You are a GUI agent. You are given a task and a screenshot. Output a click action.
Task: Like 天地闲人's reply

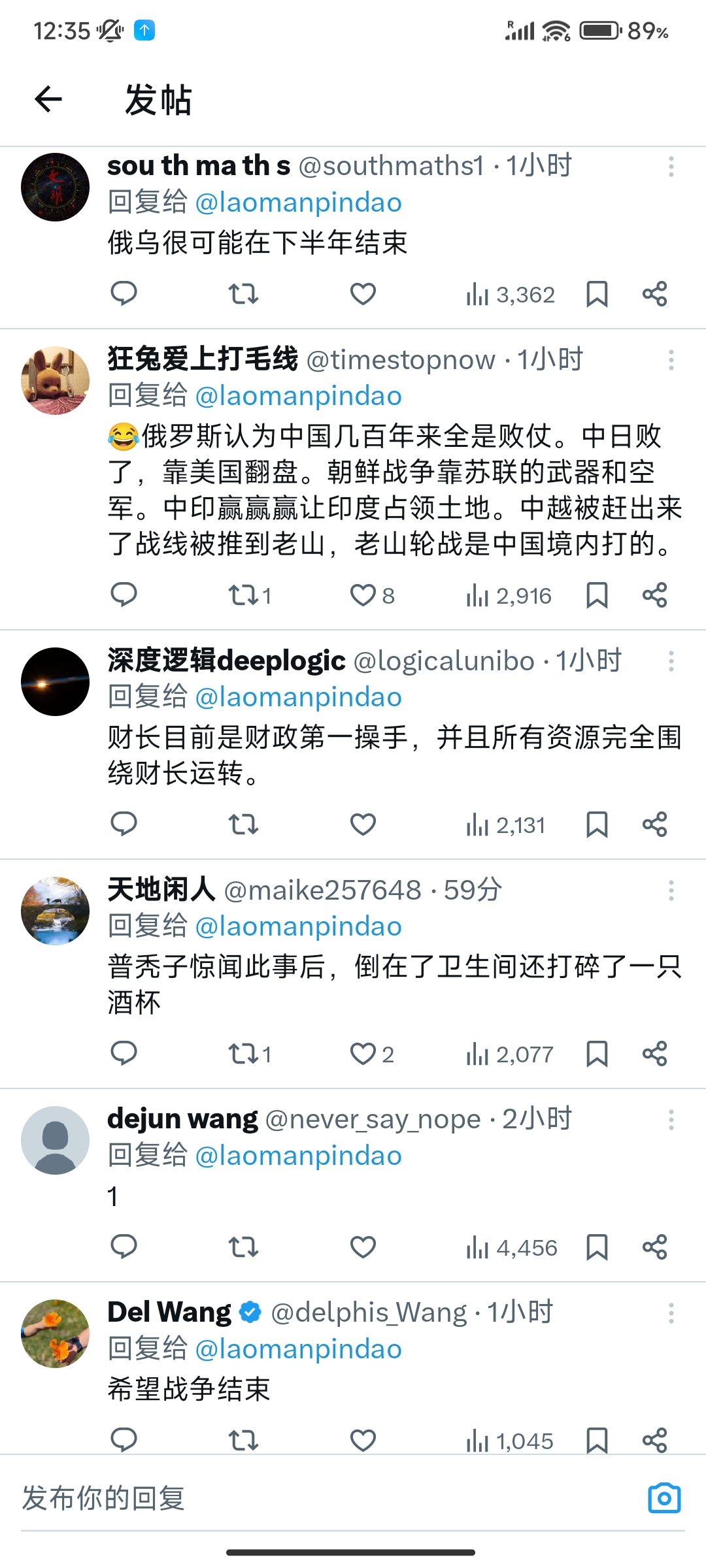tap(363, 1054)
